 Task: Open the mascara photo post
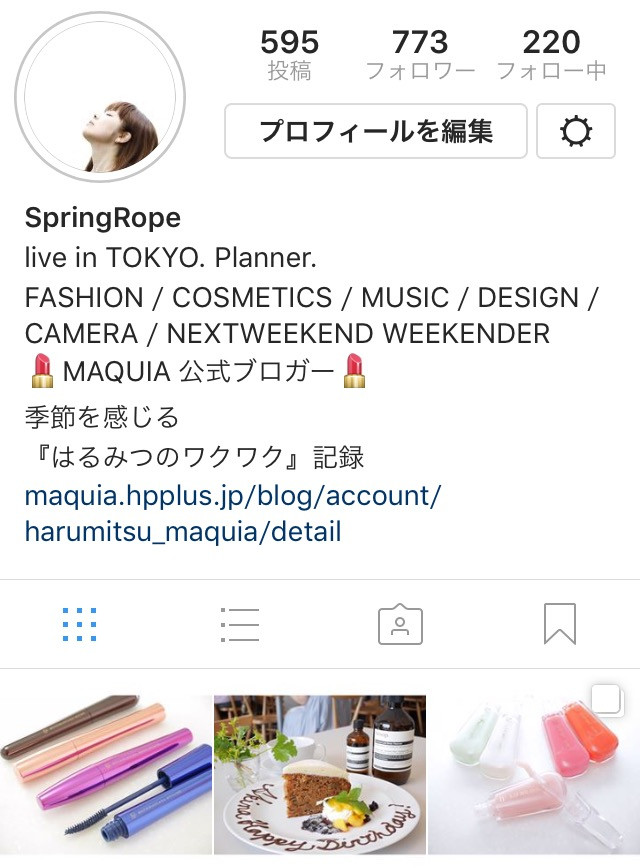pos(105,775)
